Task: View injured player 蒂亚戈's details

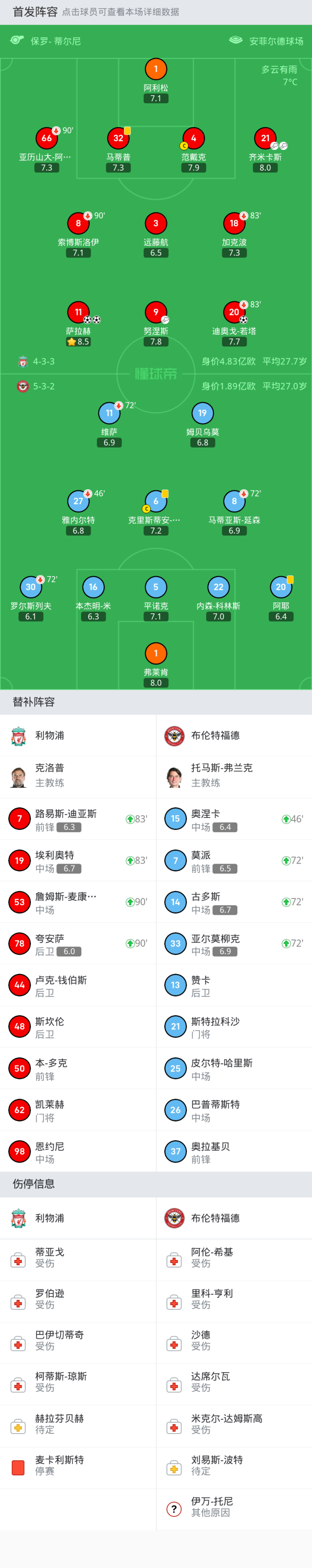Action: (78, 1257)
